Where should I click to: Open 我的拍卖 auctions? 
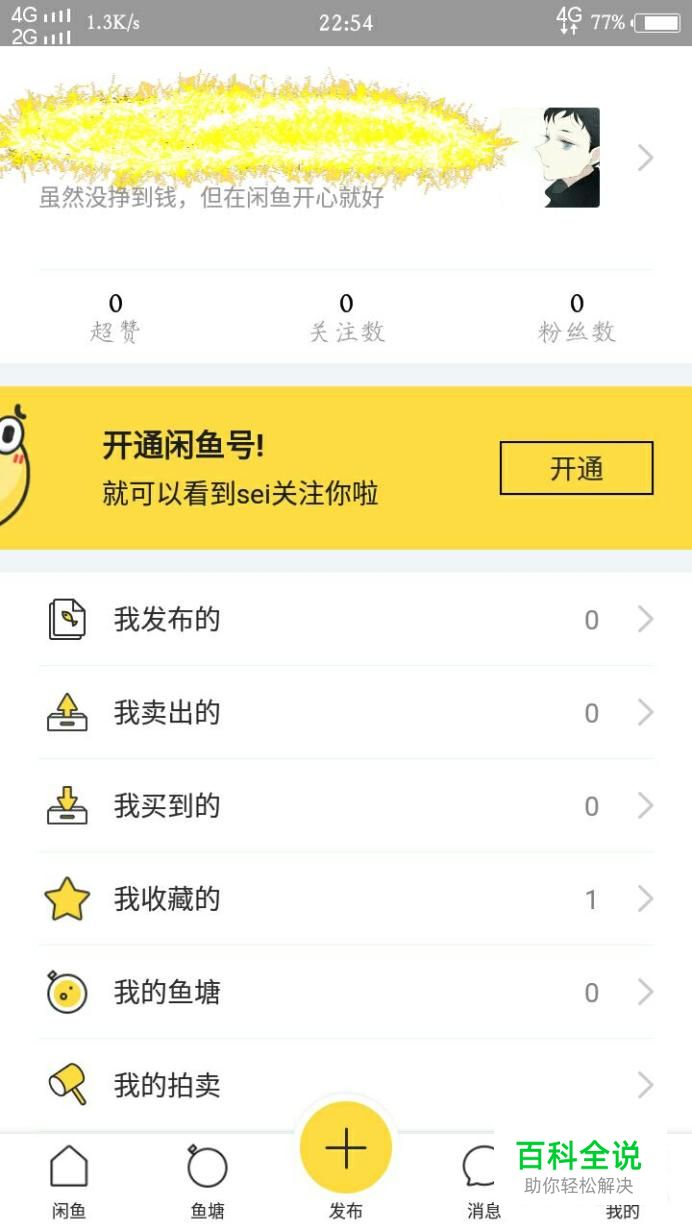(346, 1085)
